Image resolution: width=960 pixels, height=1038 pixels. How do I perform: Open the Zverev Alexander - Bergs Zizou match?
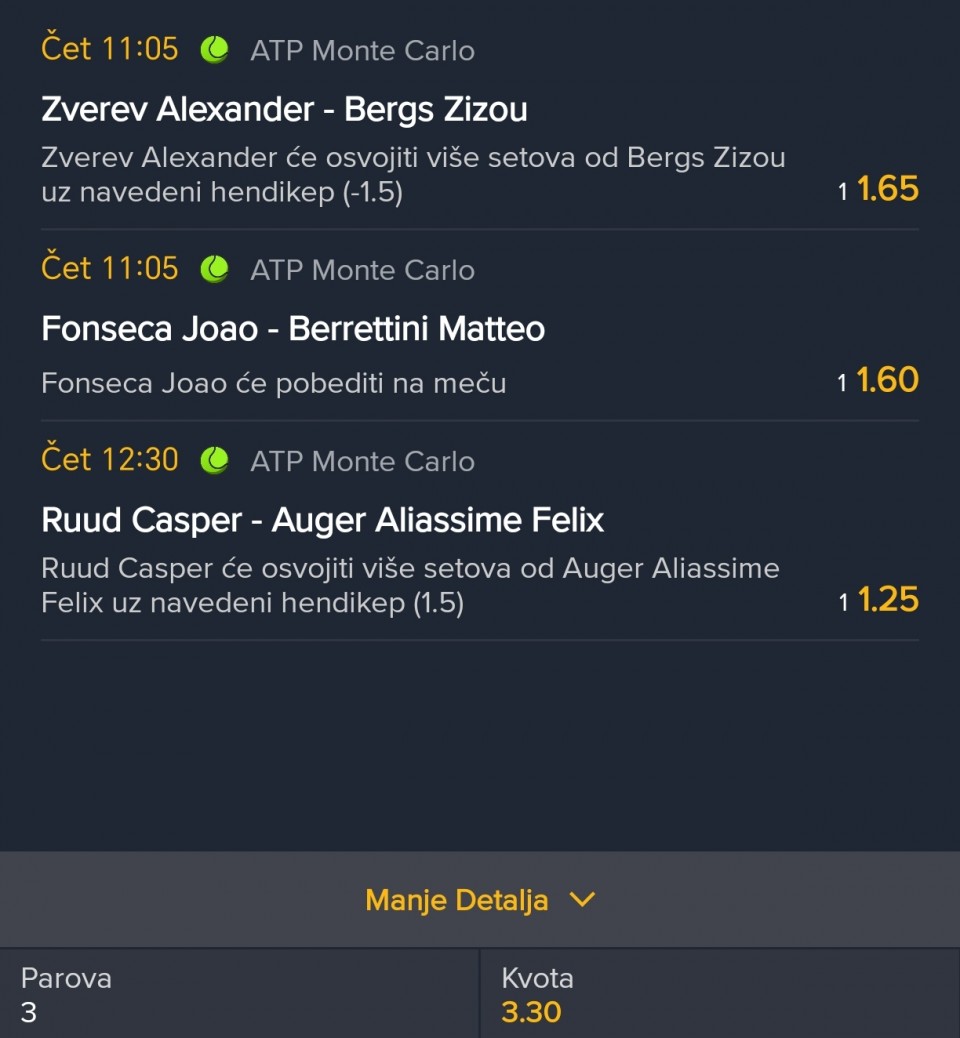point(284,110)
